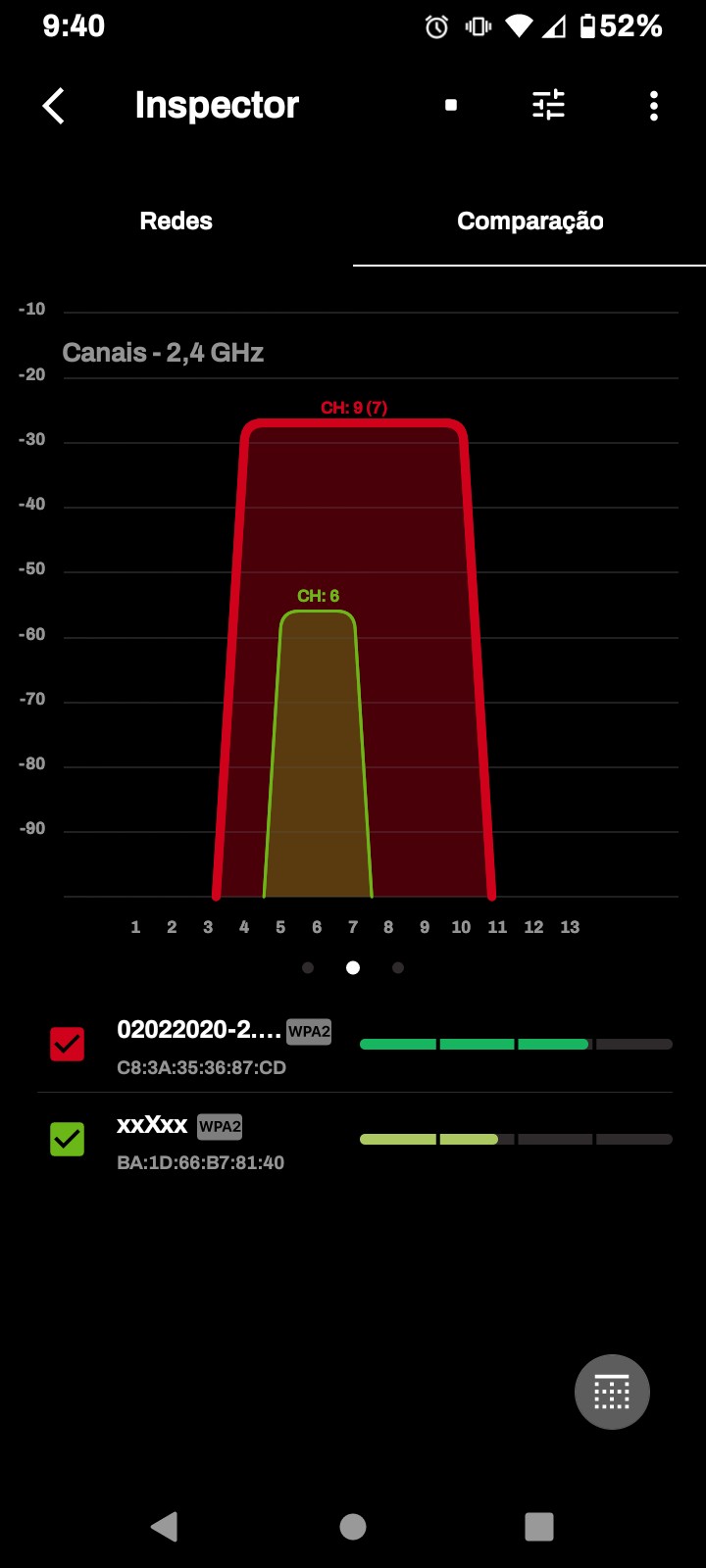This screenshot has height=1568, width=706.
Task: Tap the system home button
Action: (353, 1526)
